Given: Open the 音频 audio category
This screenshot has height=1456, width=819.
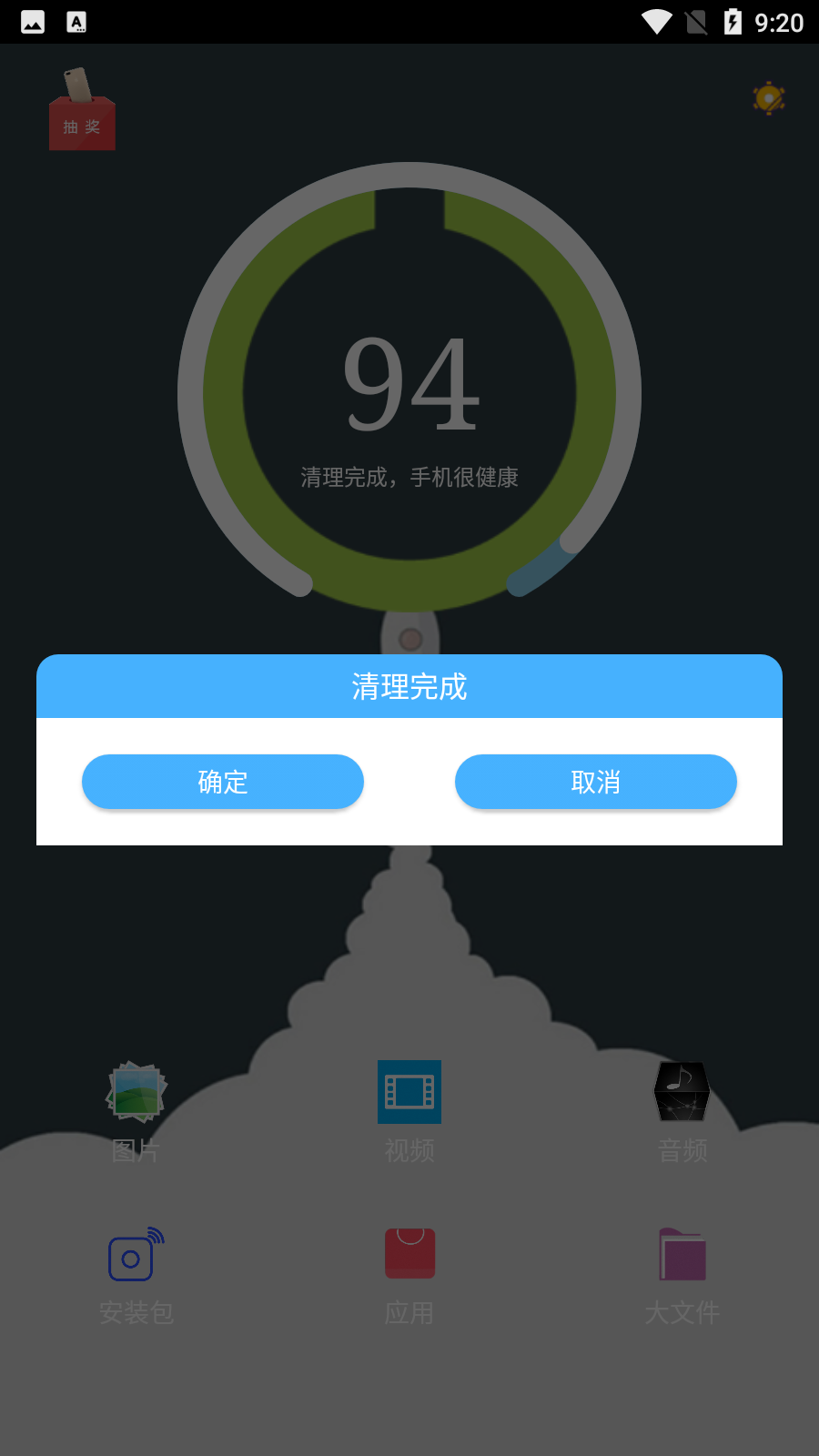Looking at the screenshot, I should (682, 1112).
